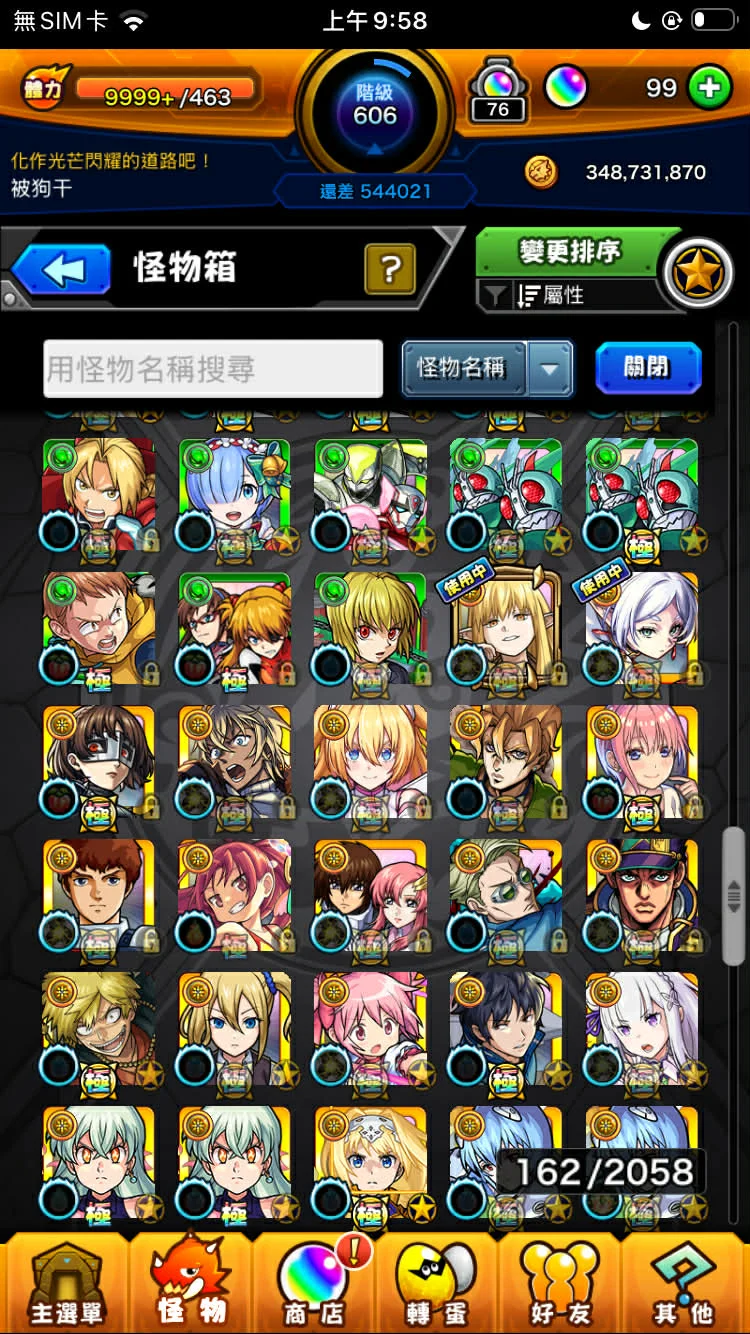Open the 商店 shop tab
The width and height of the screenshot is (750, 1334).
click(315, 1283)
